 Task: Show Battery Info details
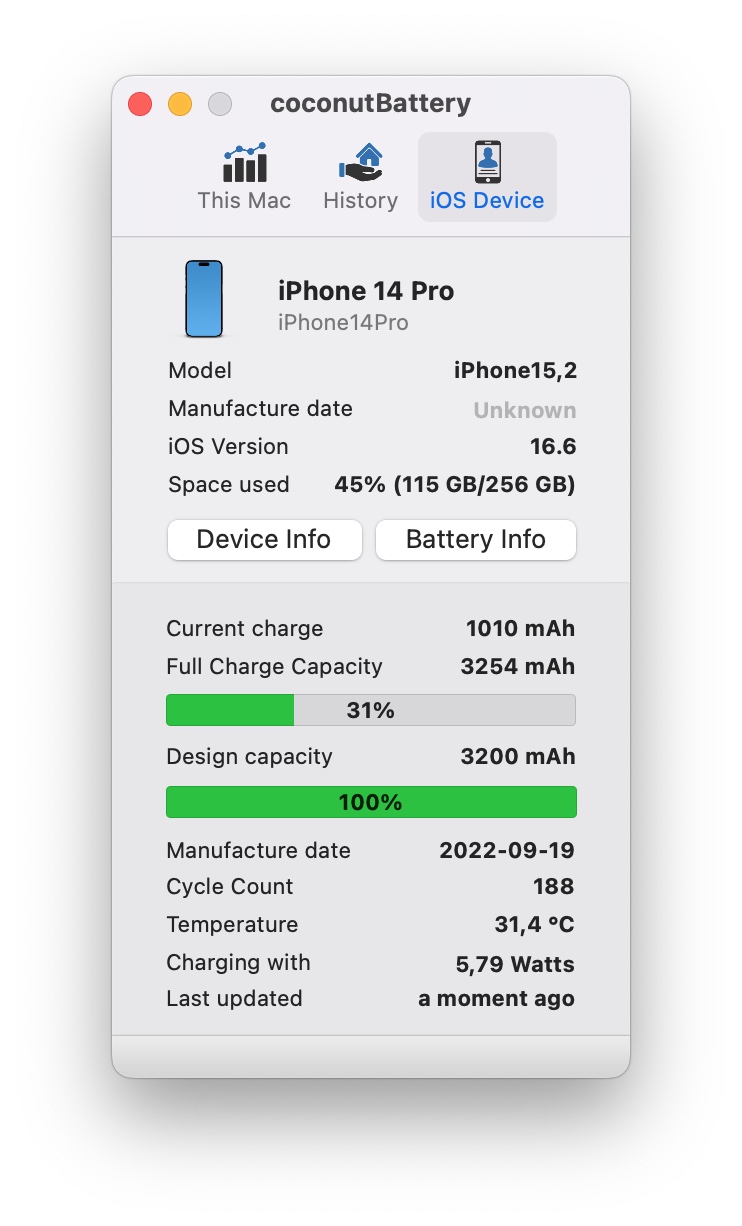tap(475, 540)
